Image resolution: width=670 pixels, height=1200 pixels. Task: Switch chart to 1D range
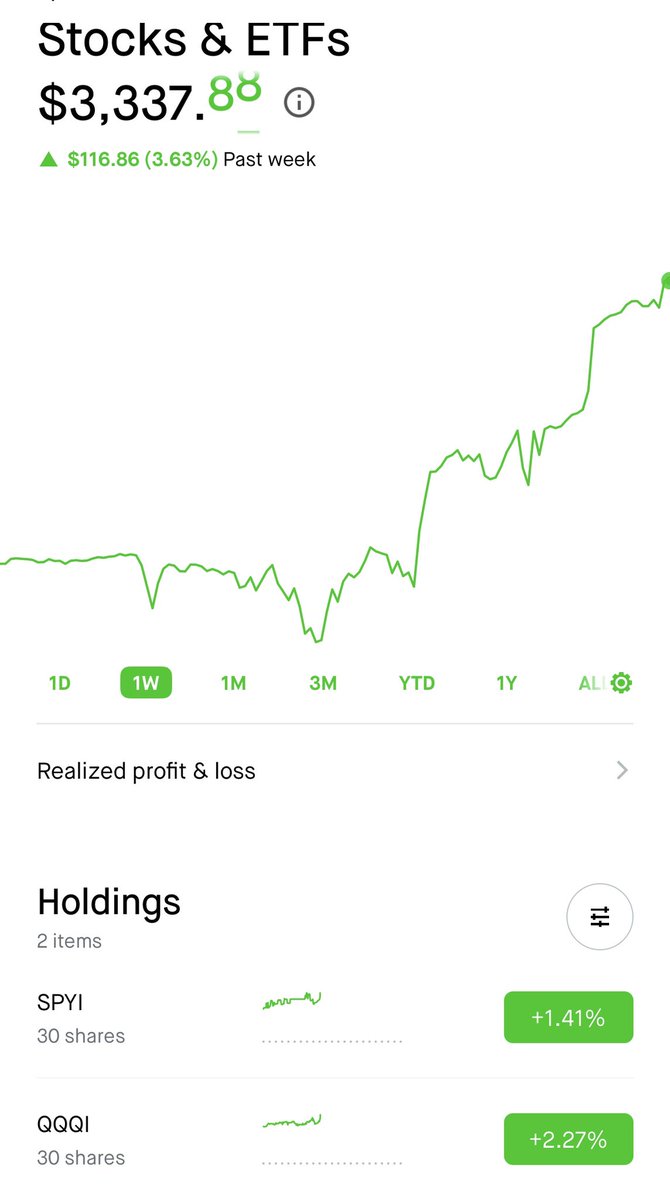pos(60,683)
